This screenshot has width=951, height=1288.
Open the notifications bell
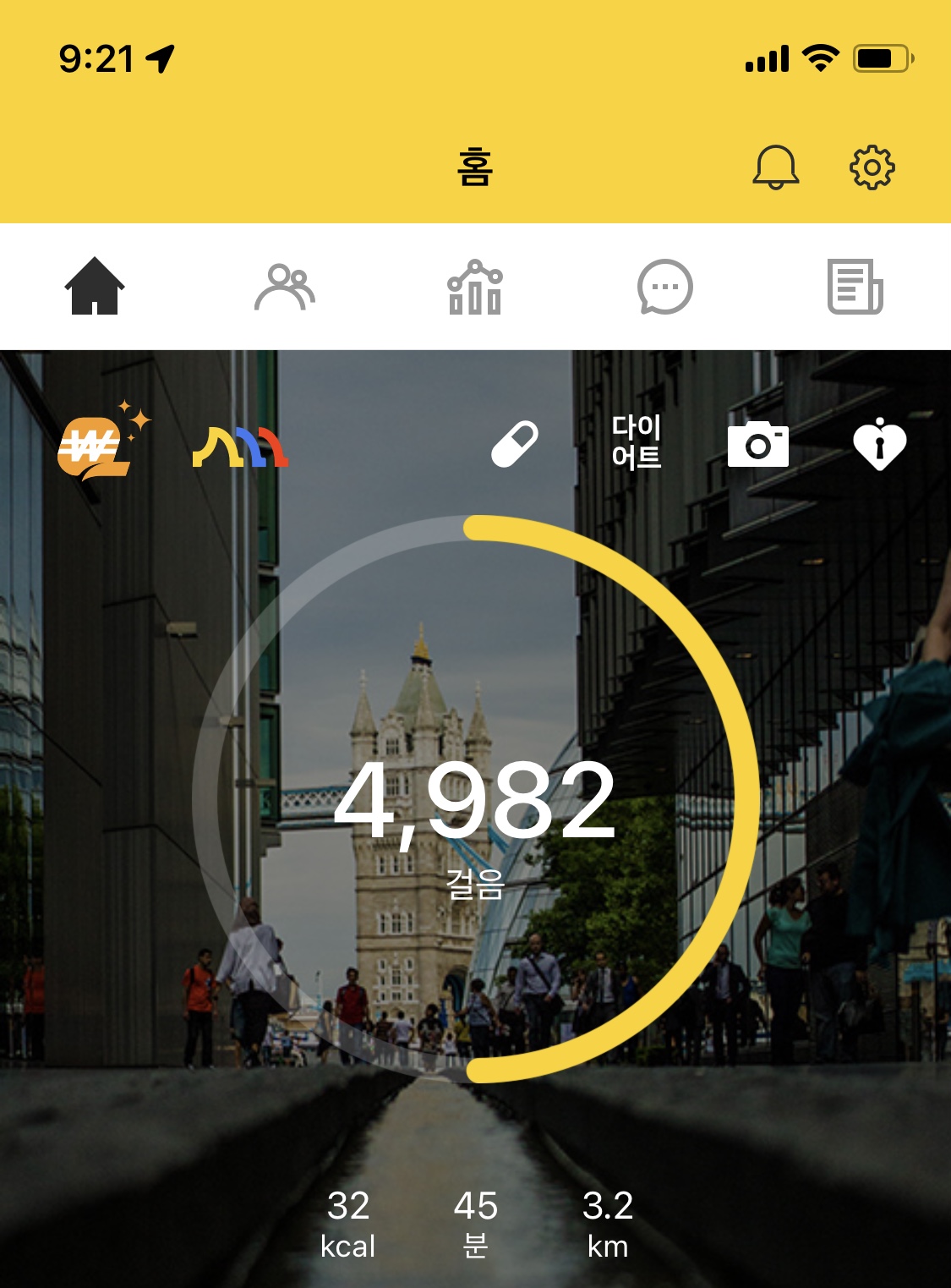coord(775,167)
